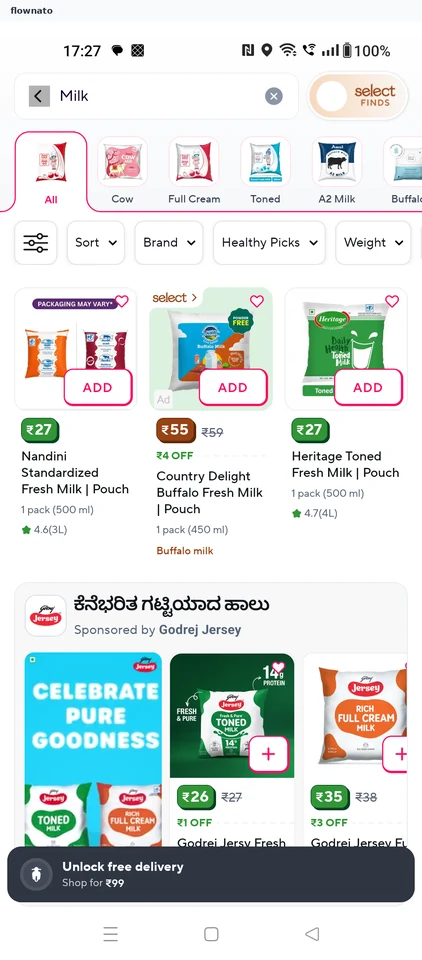Open the filters sliders icon

36,243
